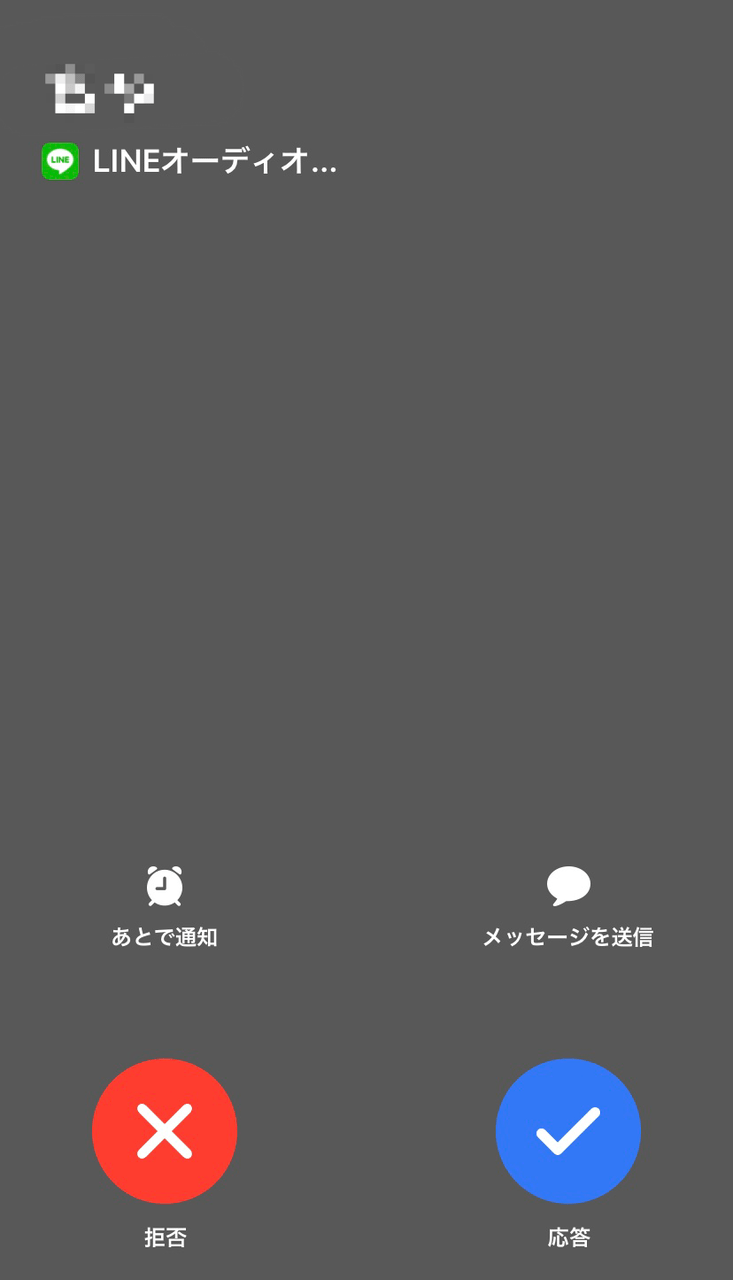
Task: Tap メッセージを送信 to reply with text
Action: click(568, 936)
